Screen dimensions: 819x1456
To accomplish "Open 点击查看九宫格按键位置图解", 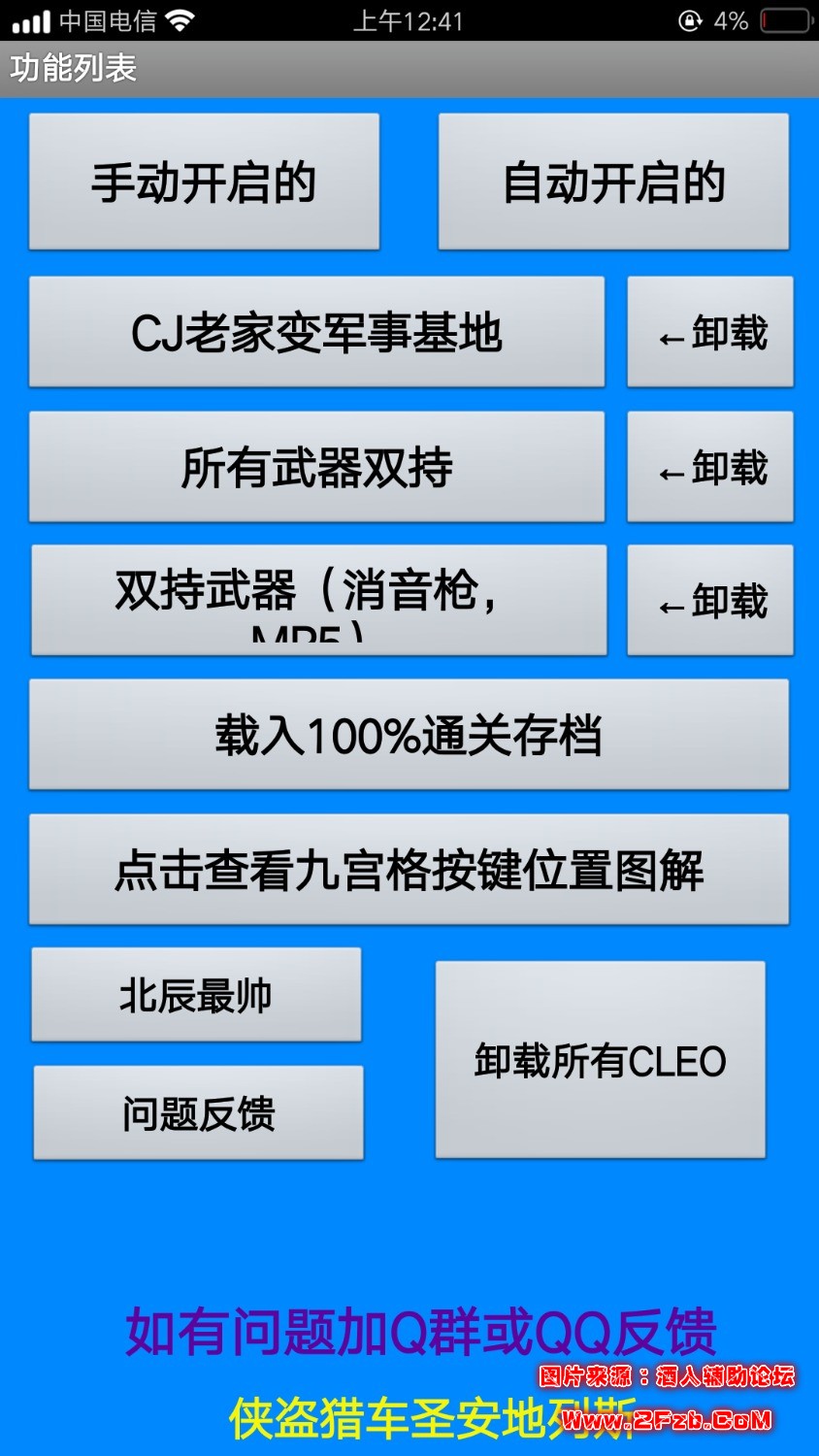I will click(409, 869).
